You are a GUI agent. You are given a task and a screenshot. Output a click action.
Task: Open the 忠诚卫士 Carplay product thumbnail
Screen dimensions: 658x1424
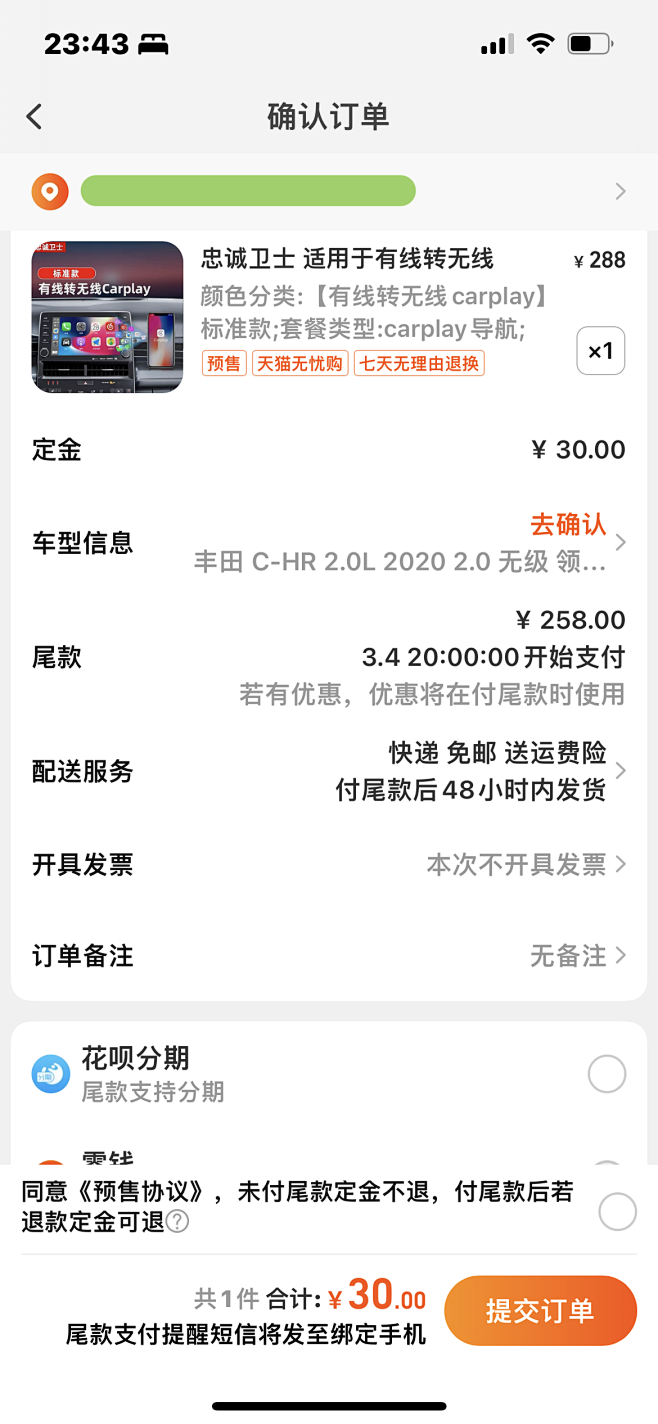click(x=107, y=317)
